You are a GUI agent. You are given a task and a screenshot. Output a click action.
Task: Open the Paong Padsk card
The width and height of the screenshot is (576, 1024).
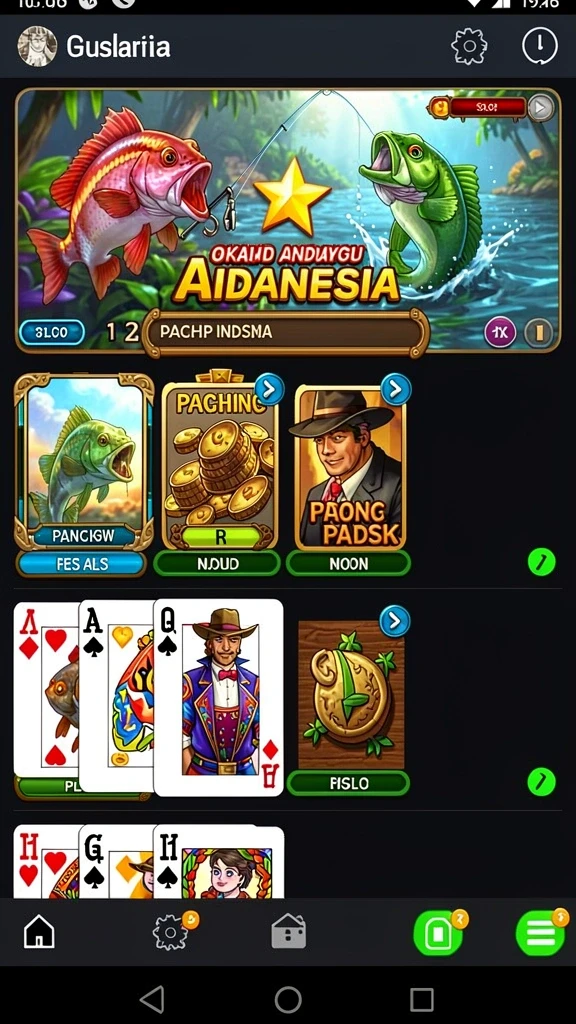[x=351, y=466]
